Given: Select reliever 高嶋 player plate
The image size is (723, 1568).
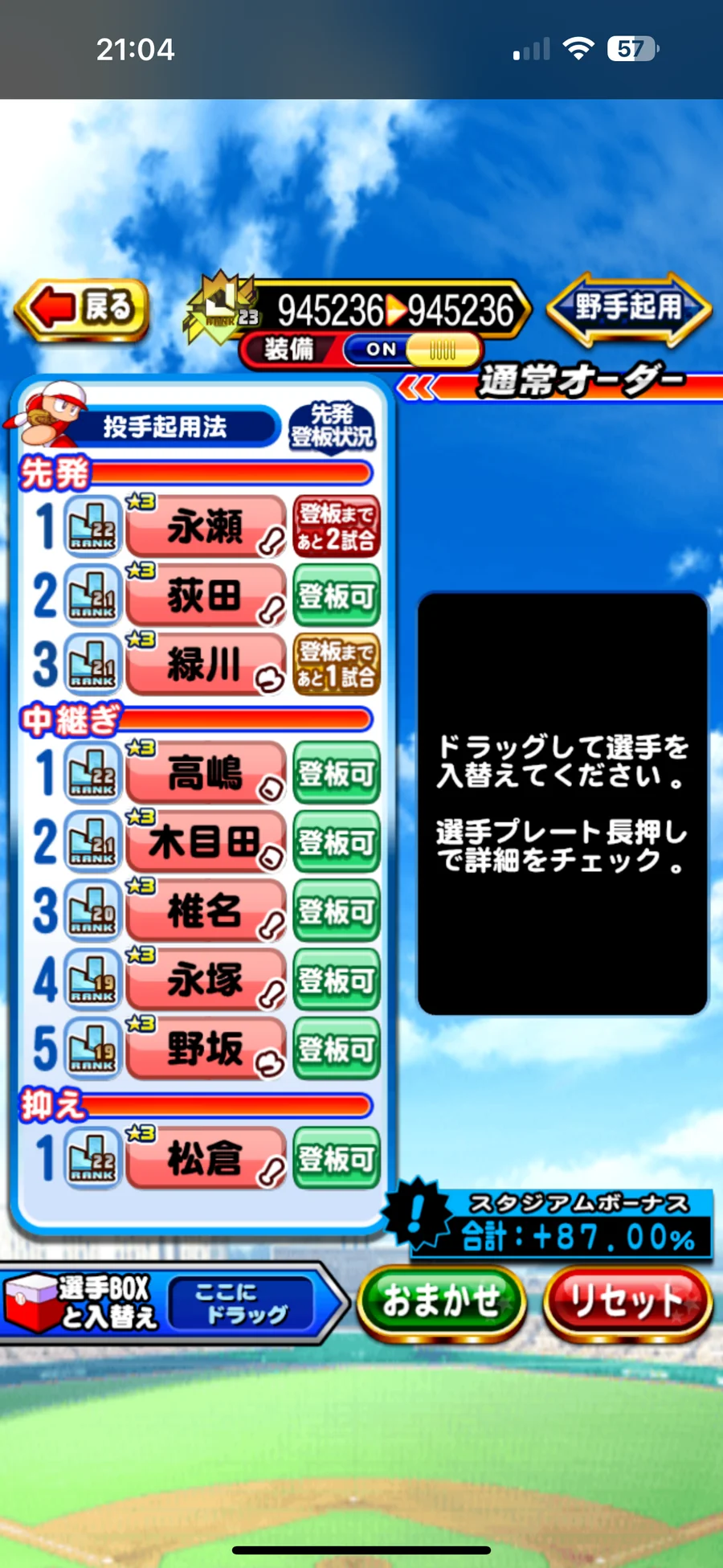Looking at the screenshot, I should 206,774.
